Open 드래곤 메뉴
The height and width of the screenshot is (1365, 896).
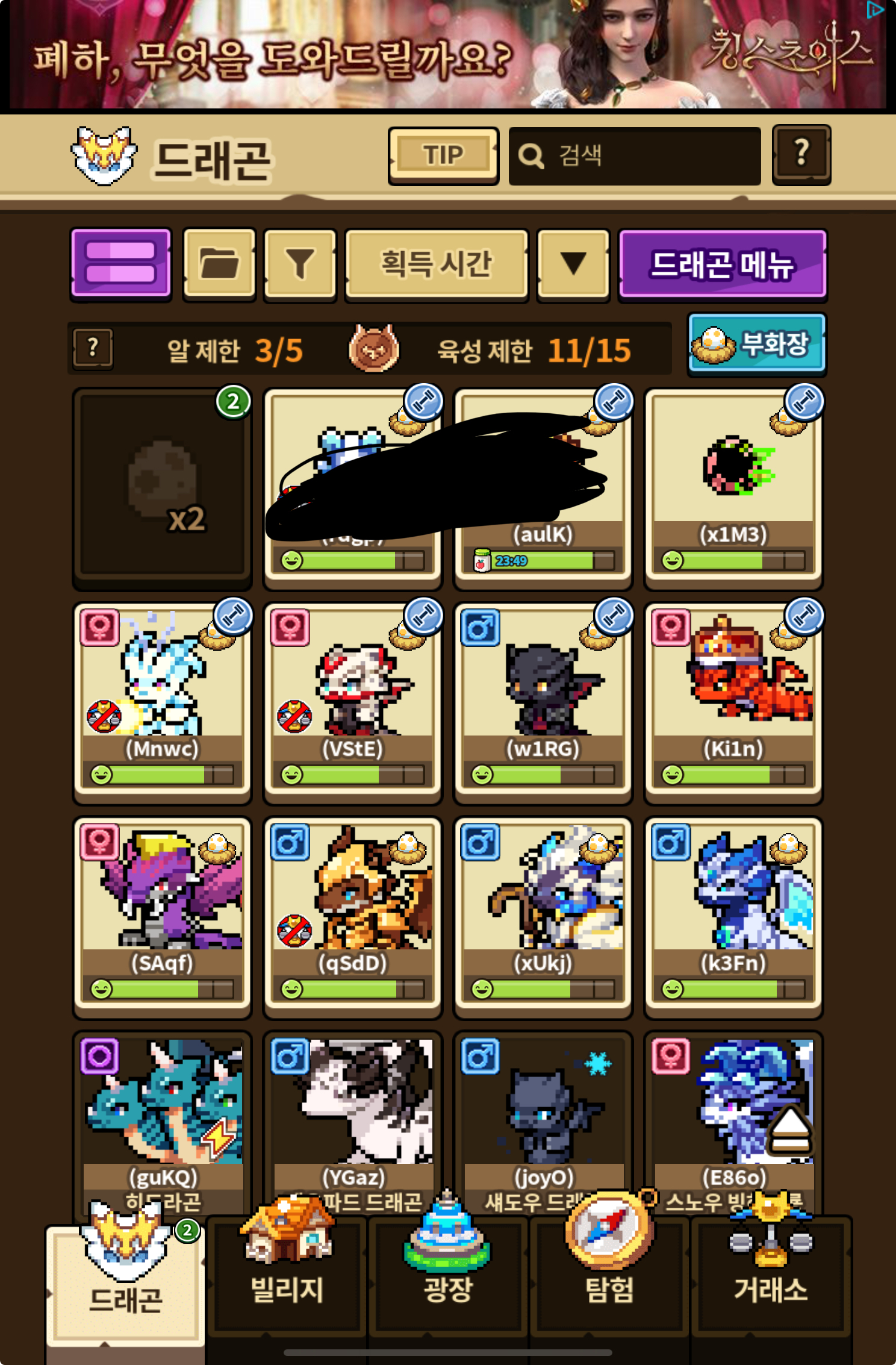[722, 264]
